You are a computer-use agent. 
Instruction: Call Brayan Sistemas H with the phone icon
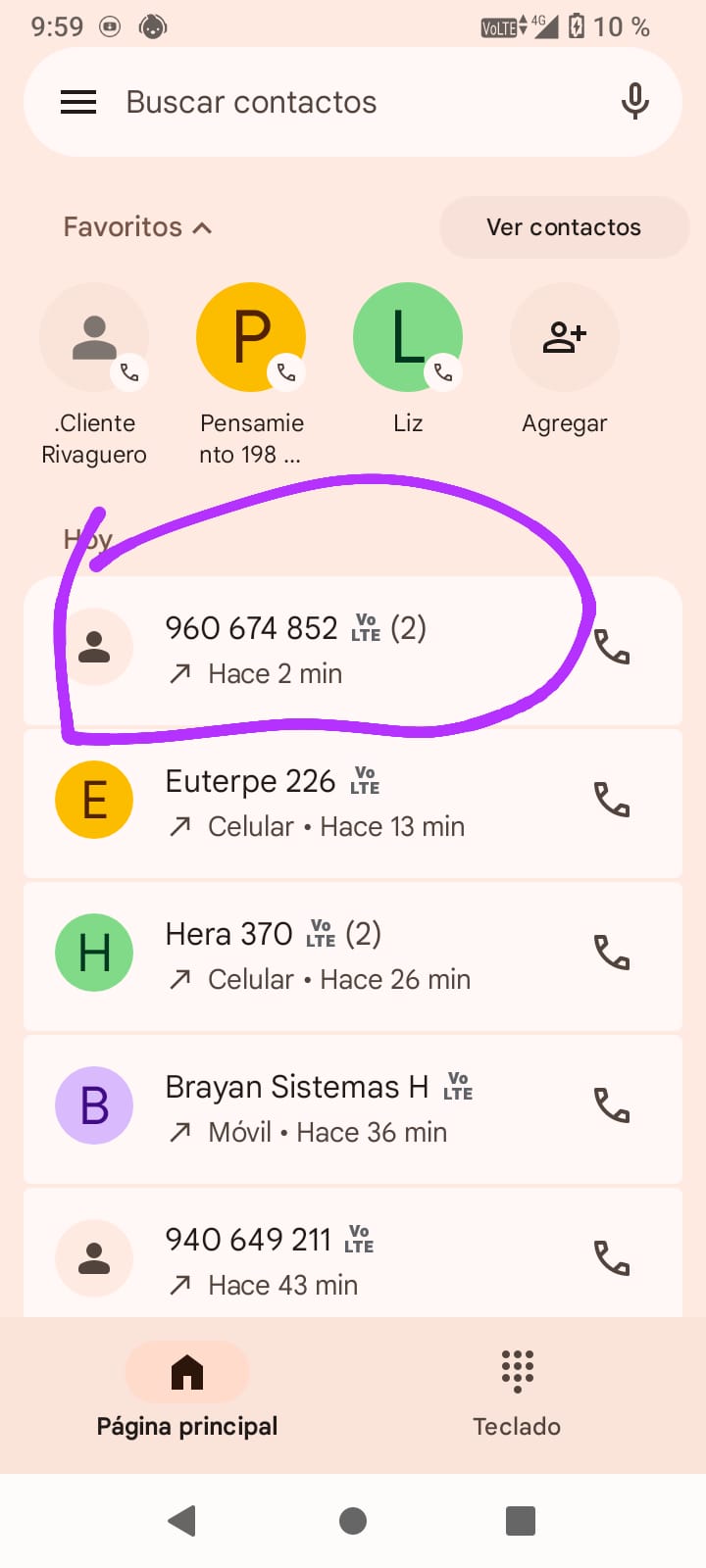click(x=613, y=1105)
